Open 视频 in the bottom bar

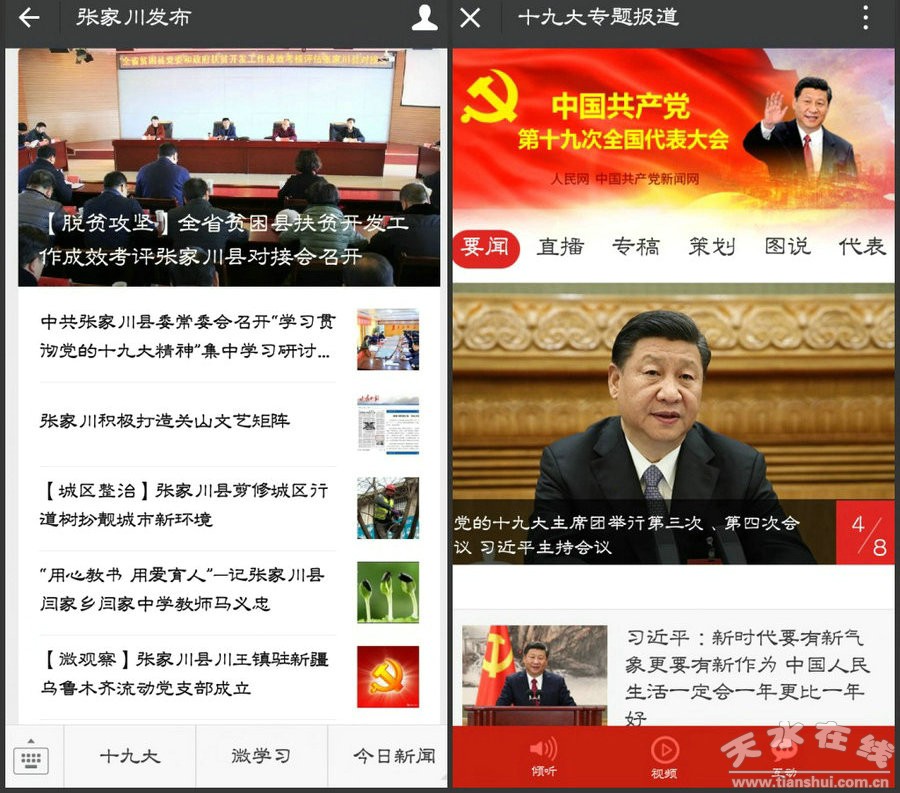pyautogui.click(x=664, y=756)
